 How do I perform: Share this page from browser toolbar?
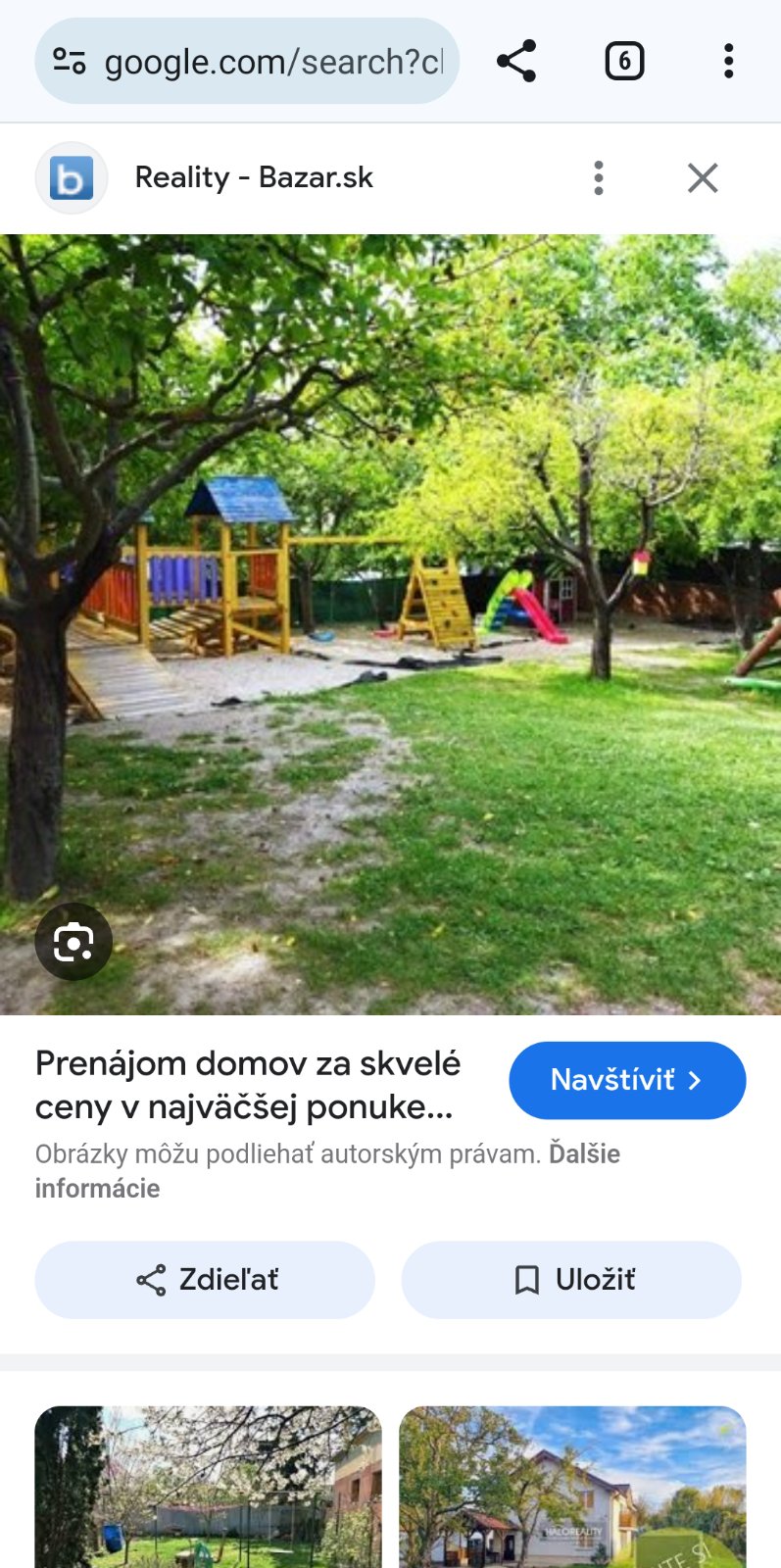coord(516,62)
